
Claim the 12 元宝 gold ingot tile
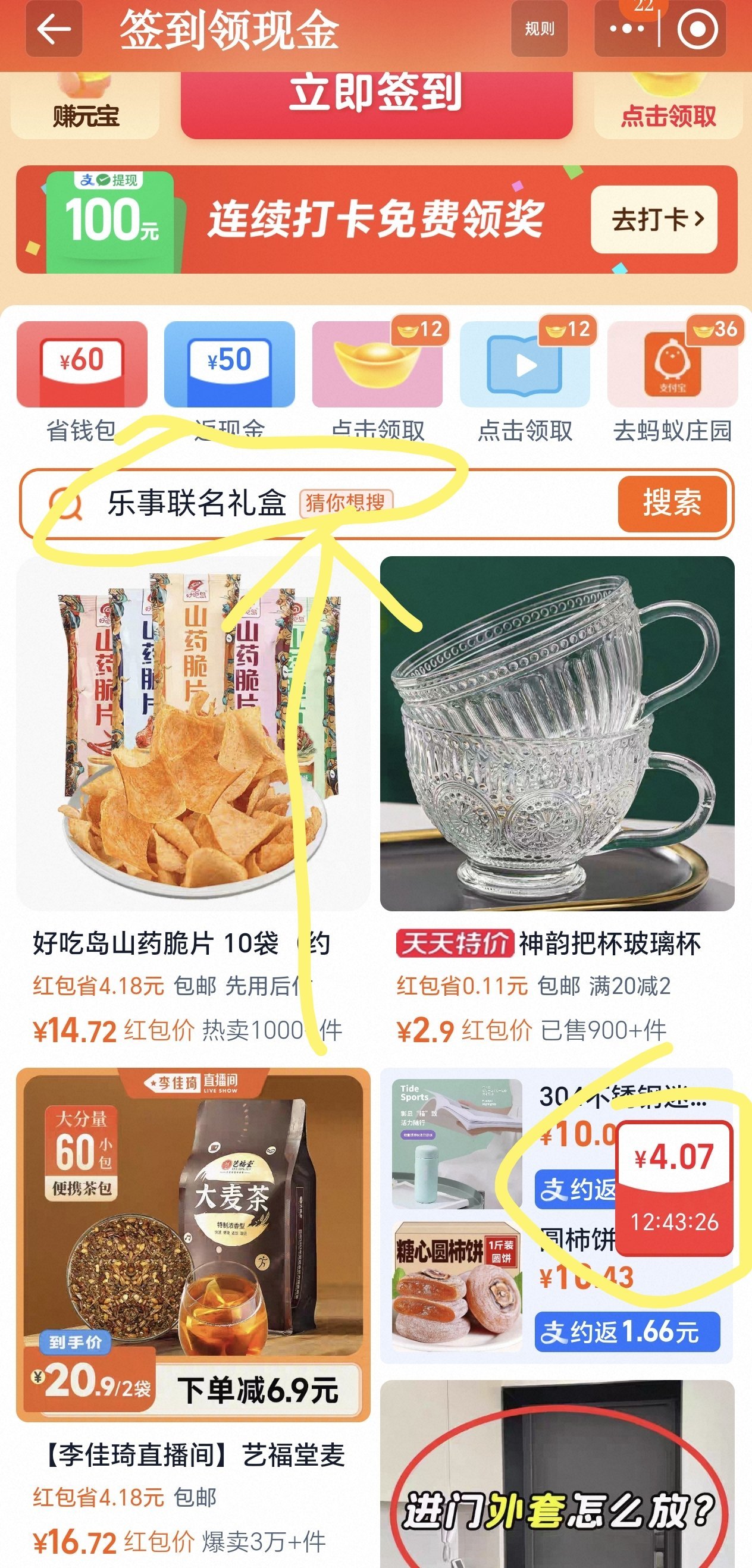click(x=377, y=365)
